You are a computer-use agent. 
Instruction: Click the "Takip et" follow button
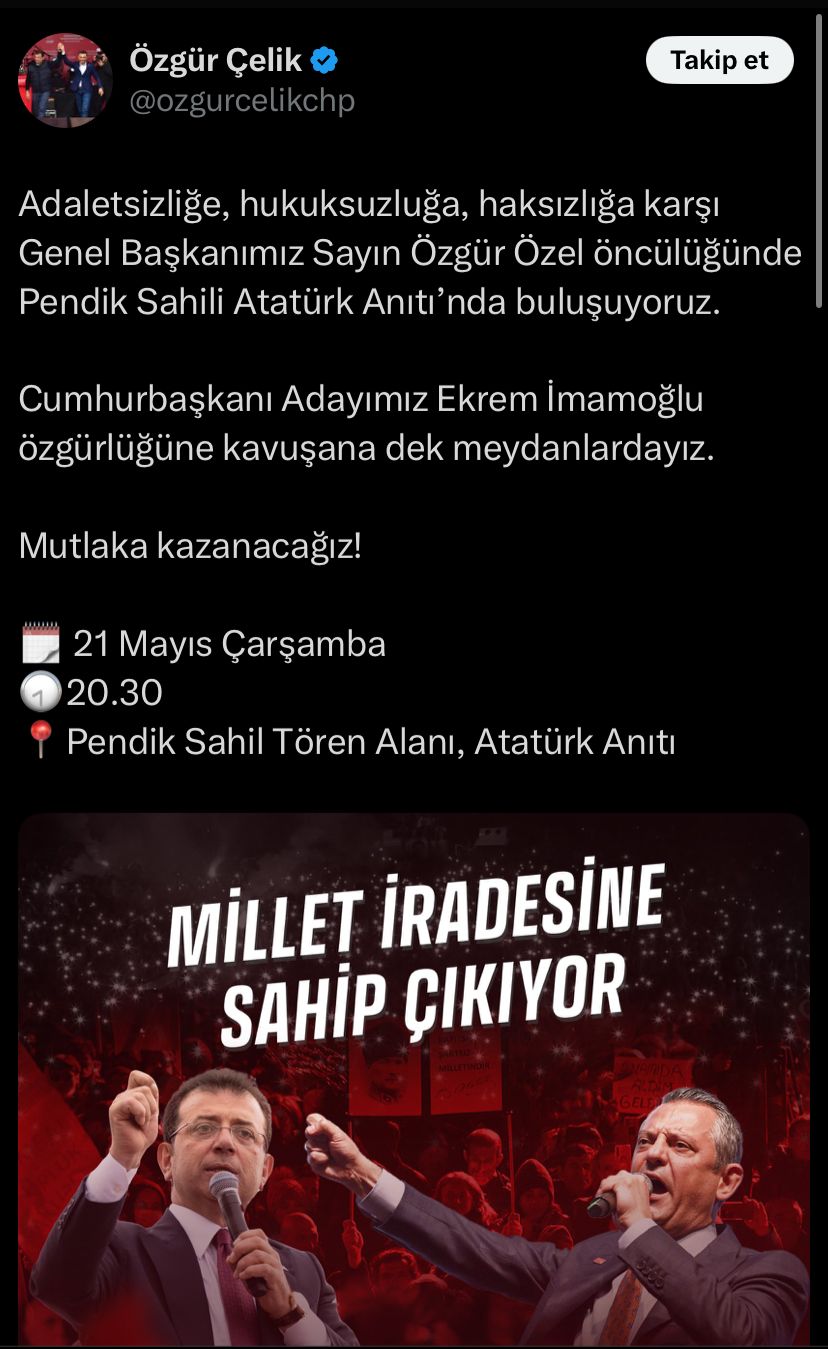[719, 60]
